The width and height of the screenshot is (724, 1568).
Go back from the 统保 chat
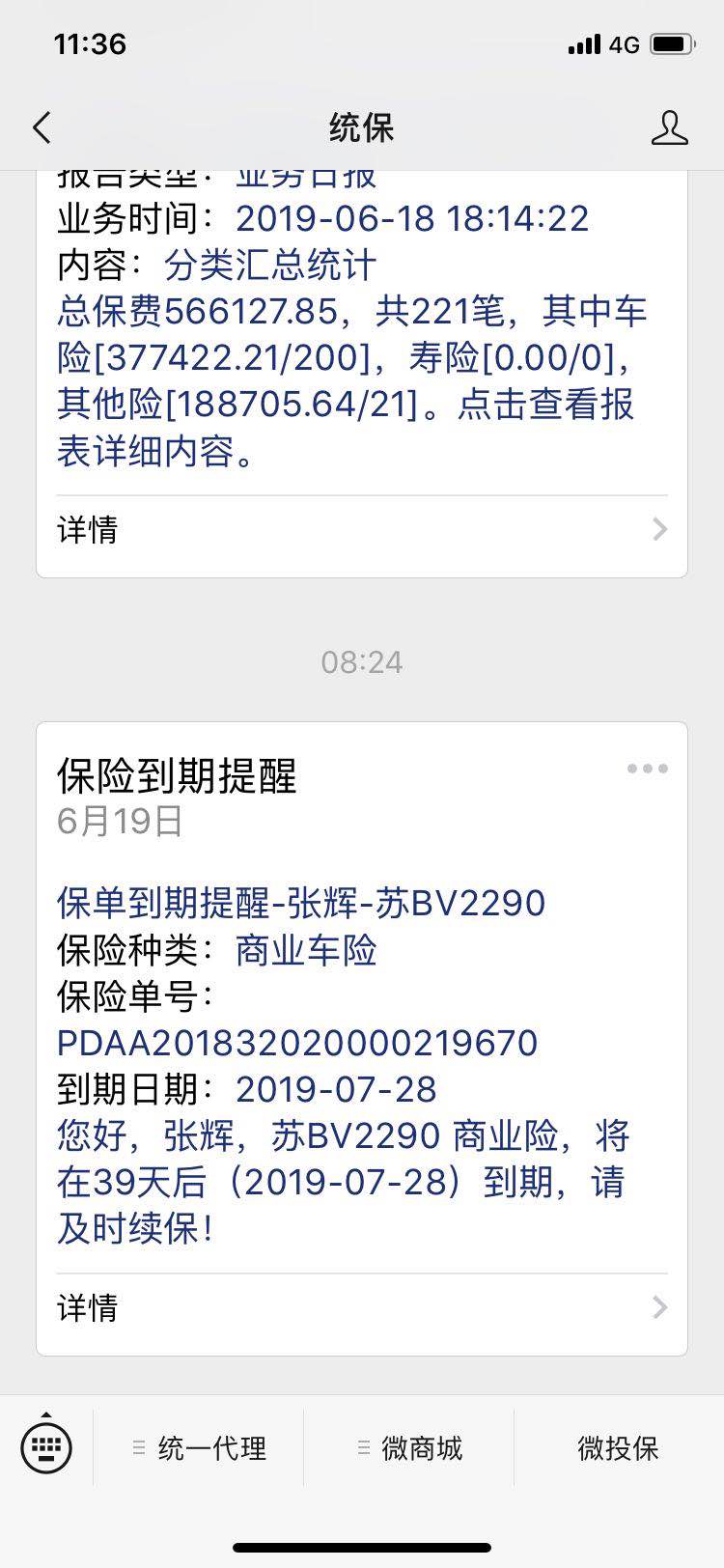(x=42, y=128)
